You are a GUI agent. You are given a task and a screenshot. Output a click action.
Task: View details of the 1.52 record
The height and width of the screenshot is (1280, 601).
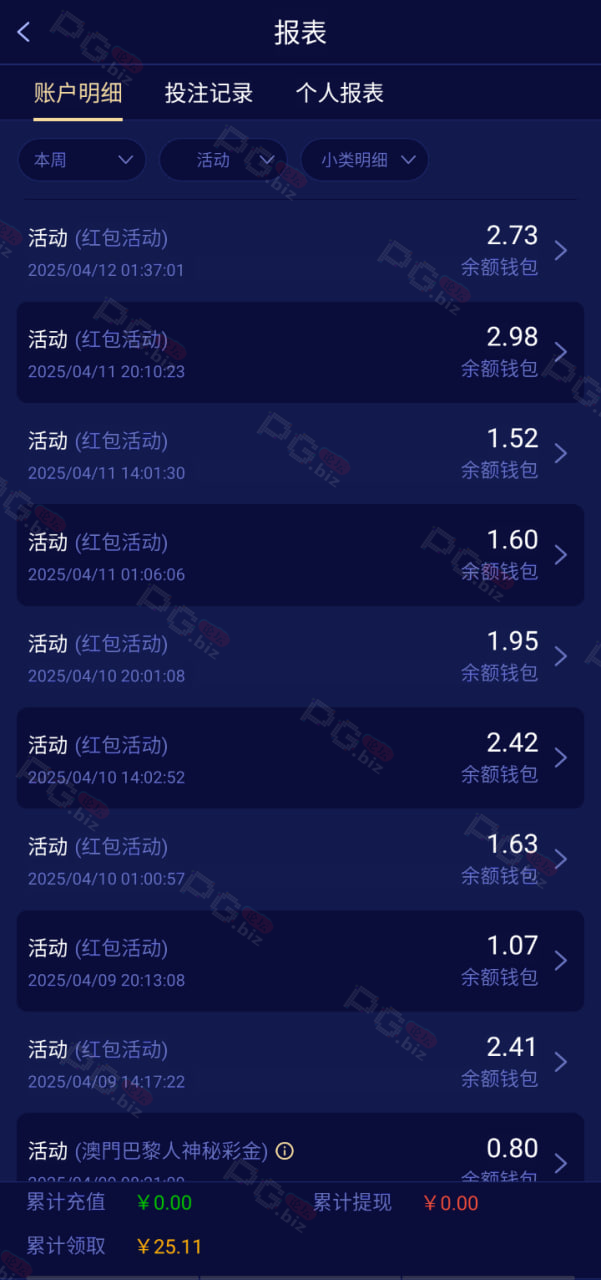(x=300, y=454)
